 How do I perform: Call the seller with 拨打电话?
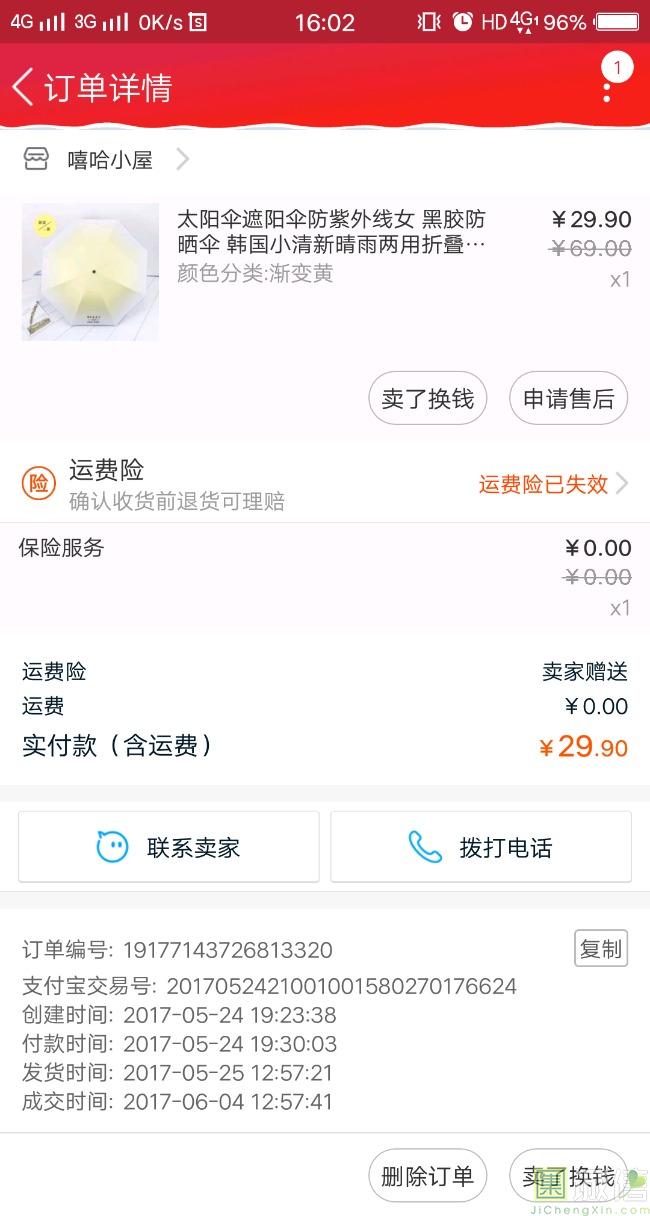[x=481, y=848]
